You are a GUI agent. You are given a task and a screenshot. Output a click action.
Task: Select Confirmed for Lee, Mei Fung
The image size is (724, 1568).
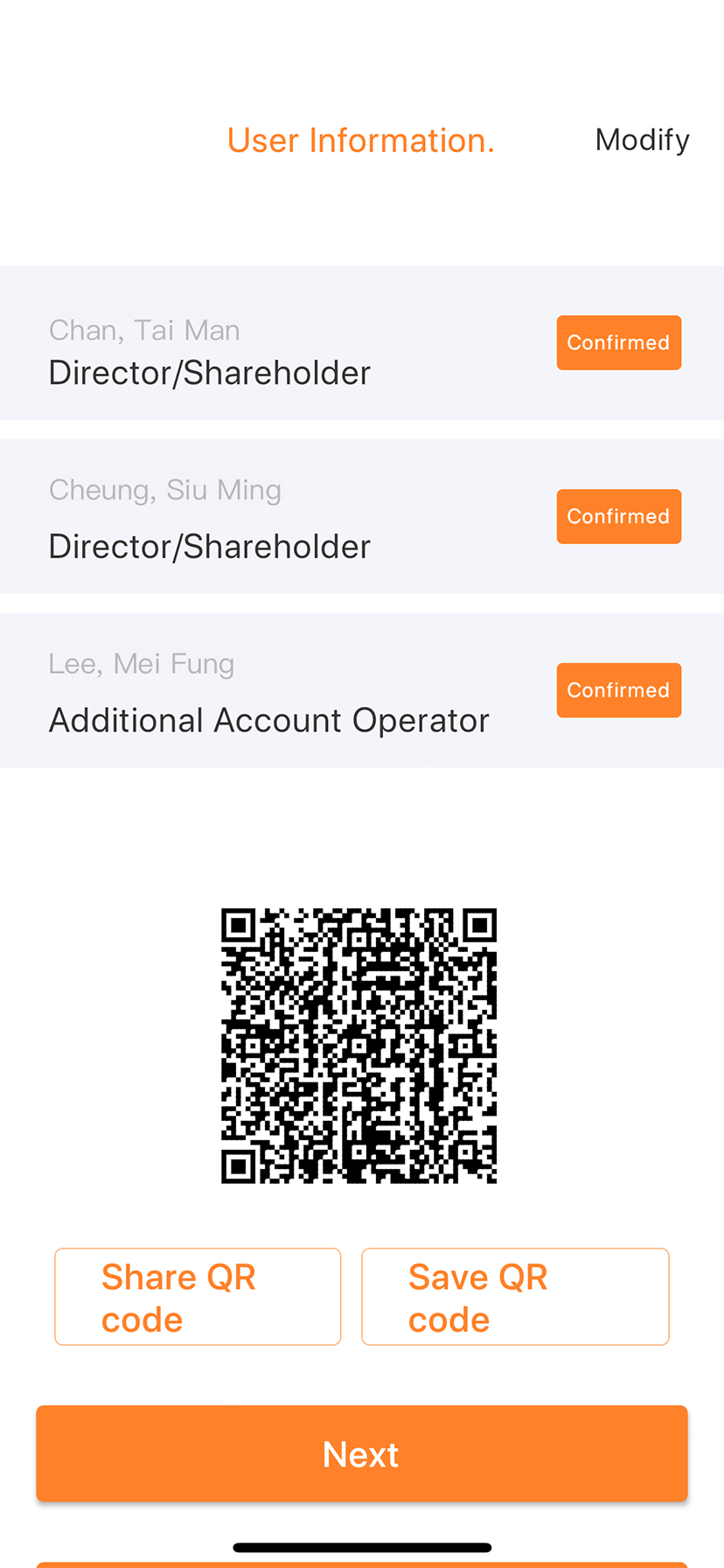[618, 690]
